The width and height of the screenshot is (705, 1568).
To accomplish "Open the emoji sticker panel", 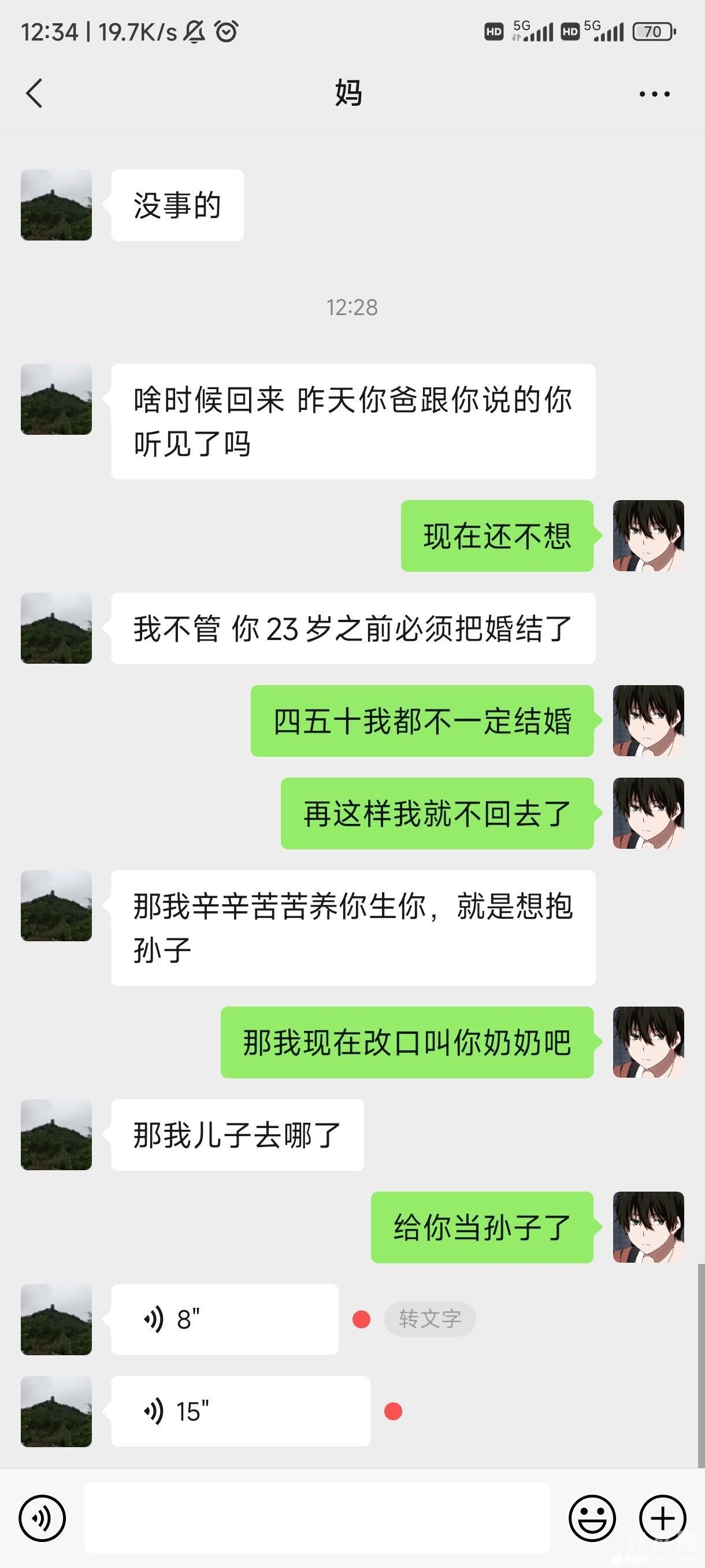I will pyautogui.click(x=592, y=1518).
